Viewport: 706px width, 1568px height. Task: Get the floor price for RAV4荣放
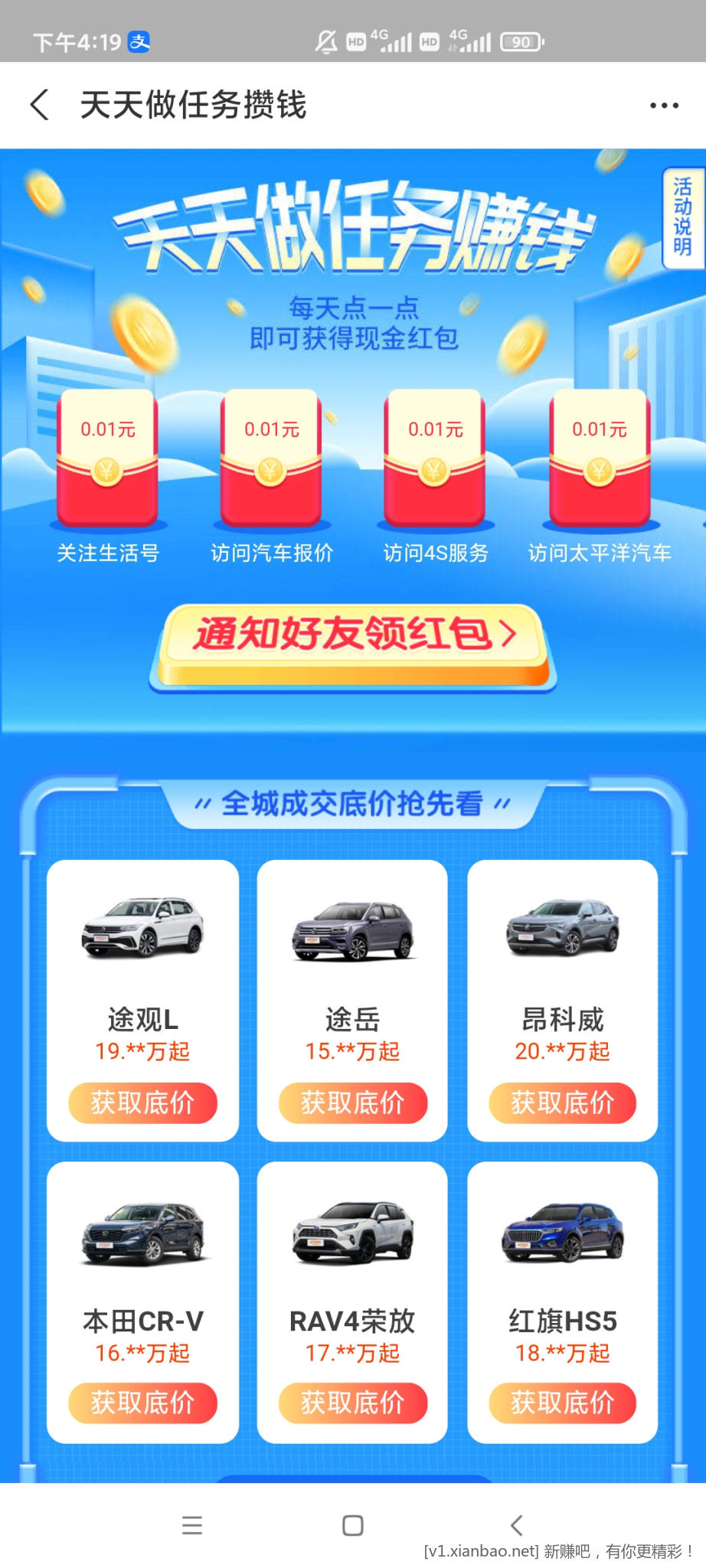pyautogui.click(x=352, y=1403)
